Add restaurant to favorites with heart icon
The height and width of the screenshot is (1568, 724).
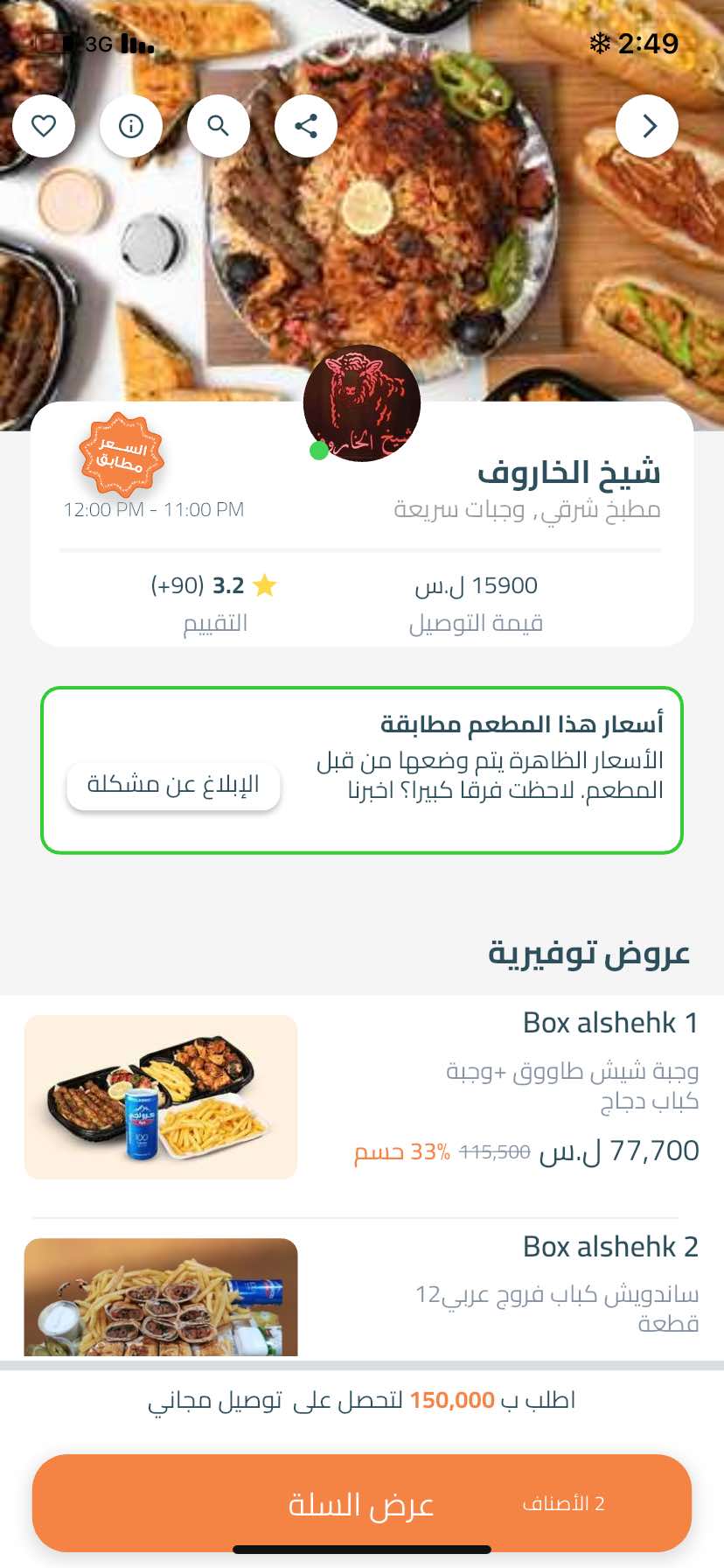point(44,126)
